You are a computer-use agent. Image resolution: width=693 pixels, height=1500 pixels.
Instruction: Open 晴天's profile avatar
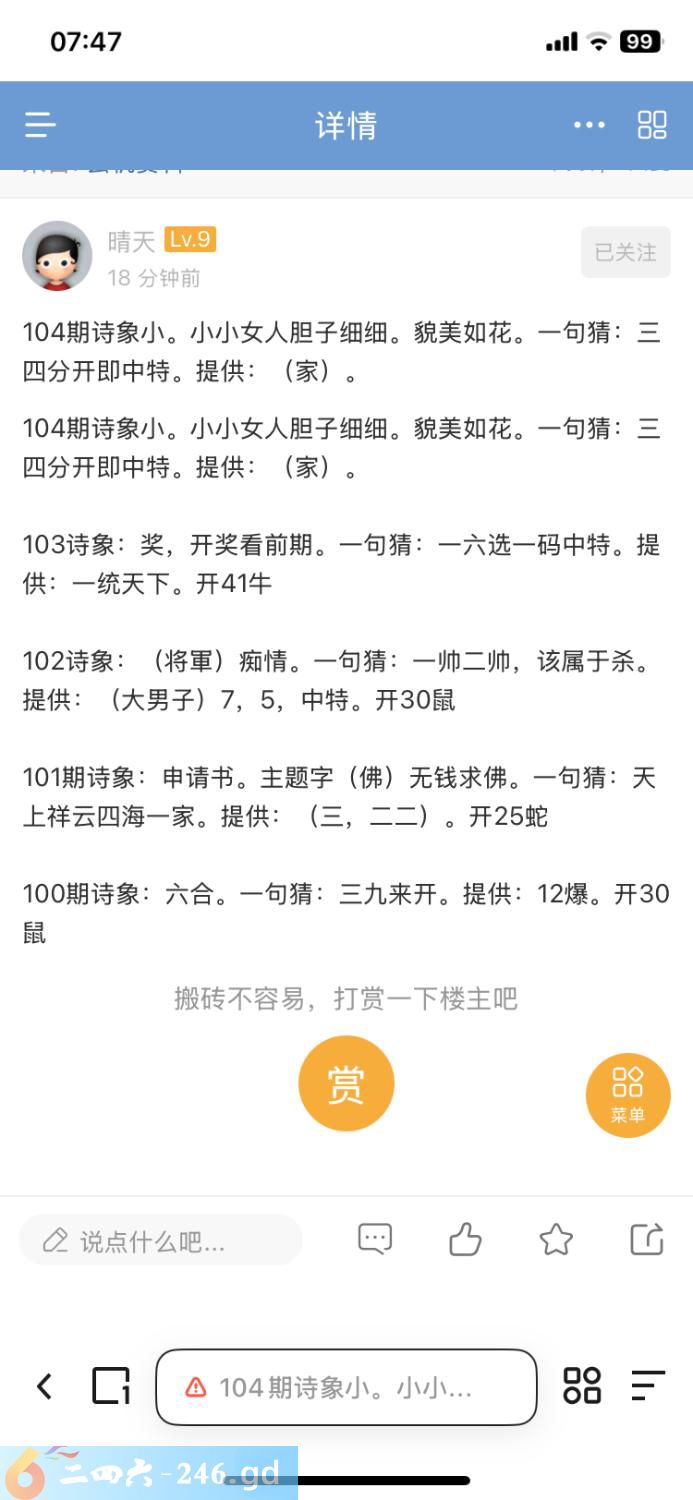click(57, 256)
